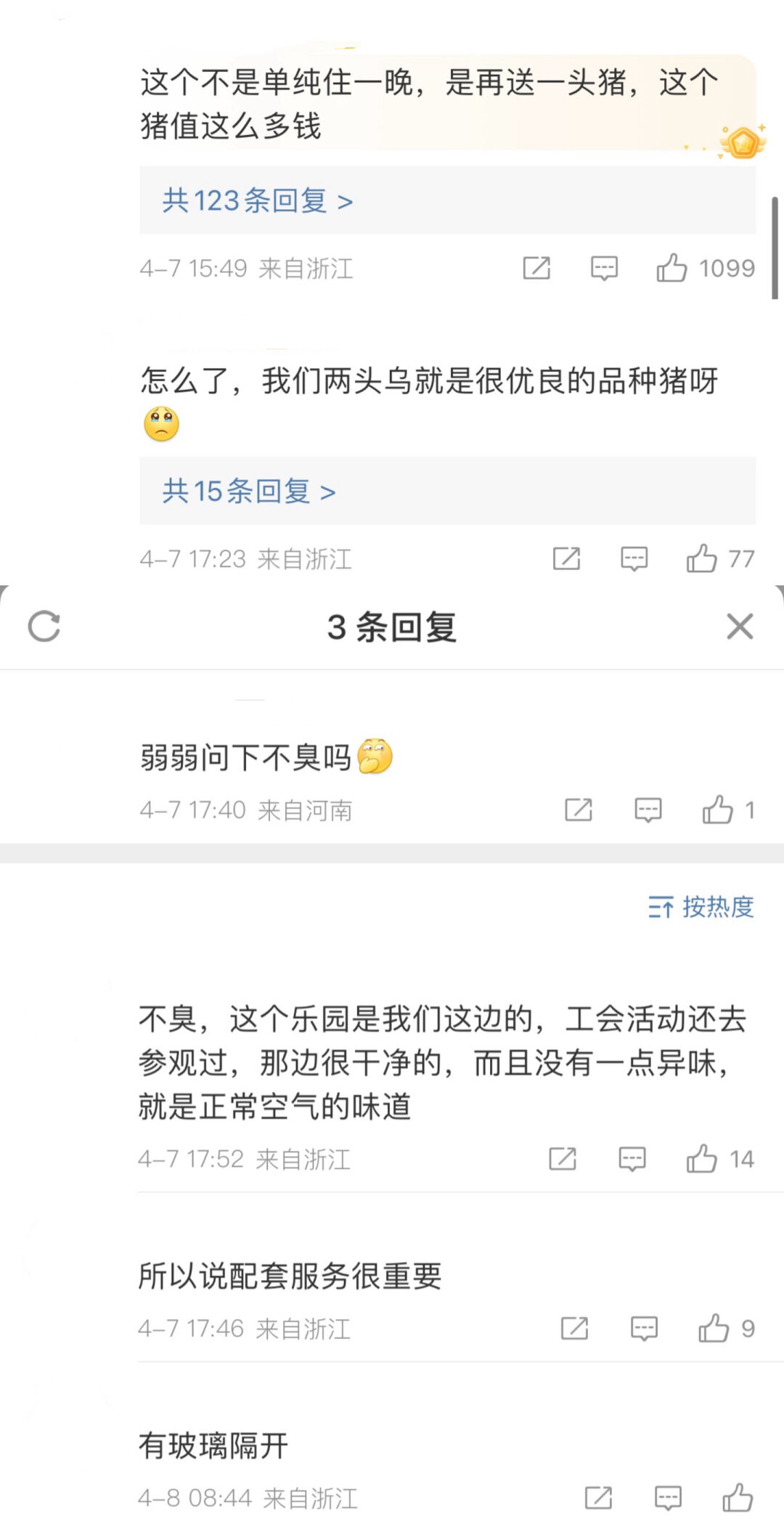784x1524 pixels.
Task: Change sorting via 按热度
Action: pos(701,907)
